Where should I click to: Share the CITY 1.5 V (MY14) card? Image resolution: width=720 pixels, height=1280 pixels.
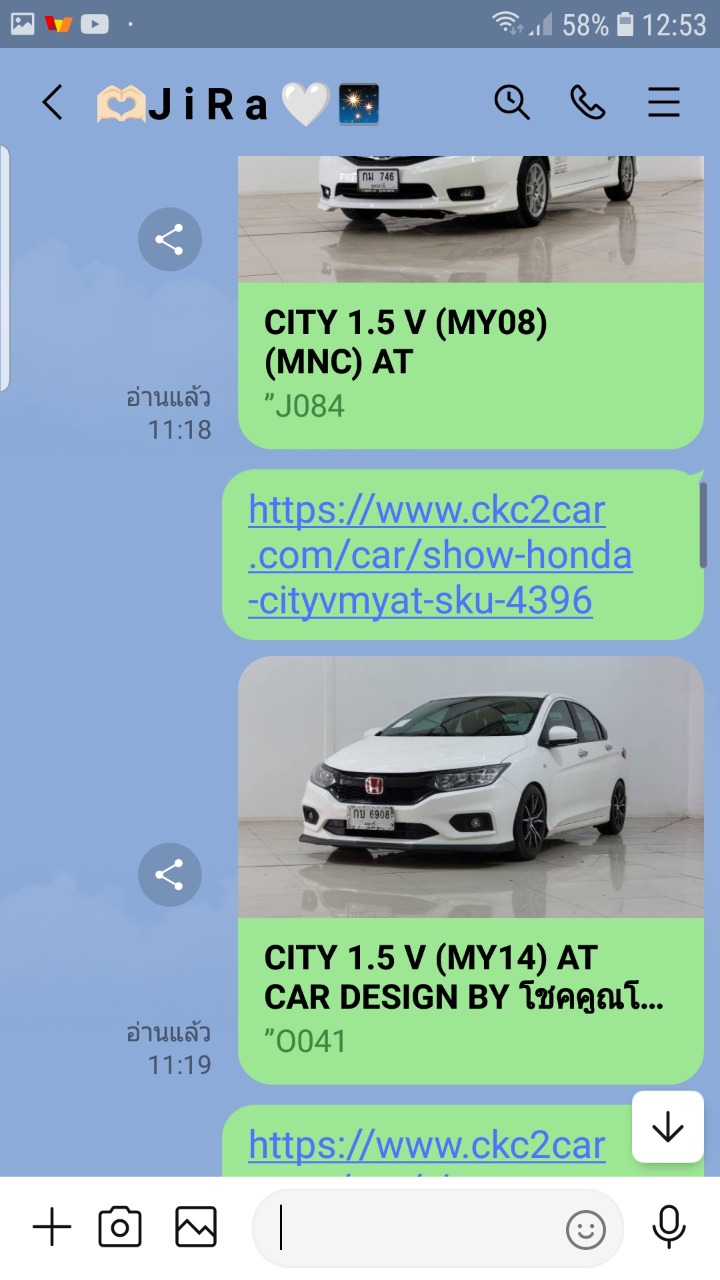[169, 875]
